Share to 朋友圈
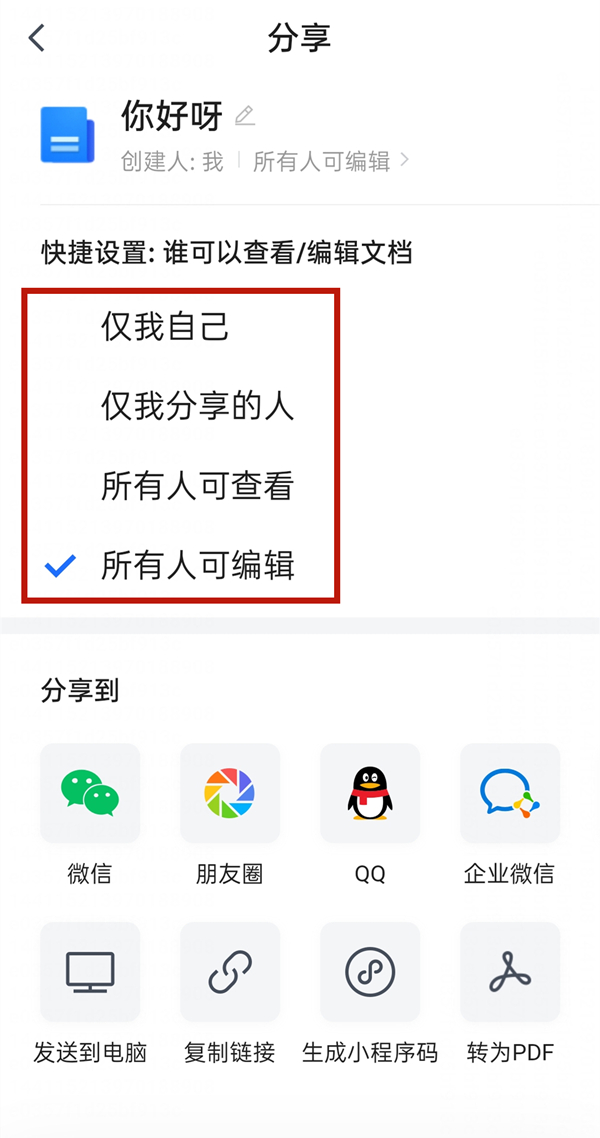Image resolution: width=600 pixels, height=1138 pixels. pyautogui.click(x=230, y=793)
